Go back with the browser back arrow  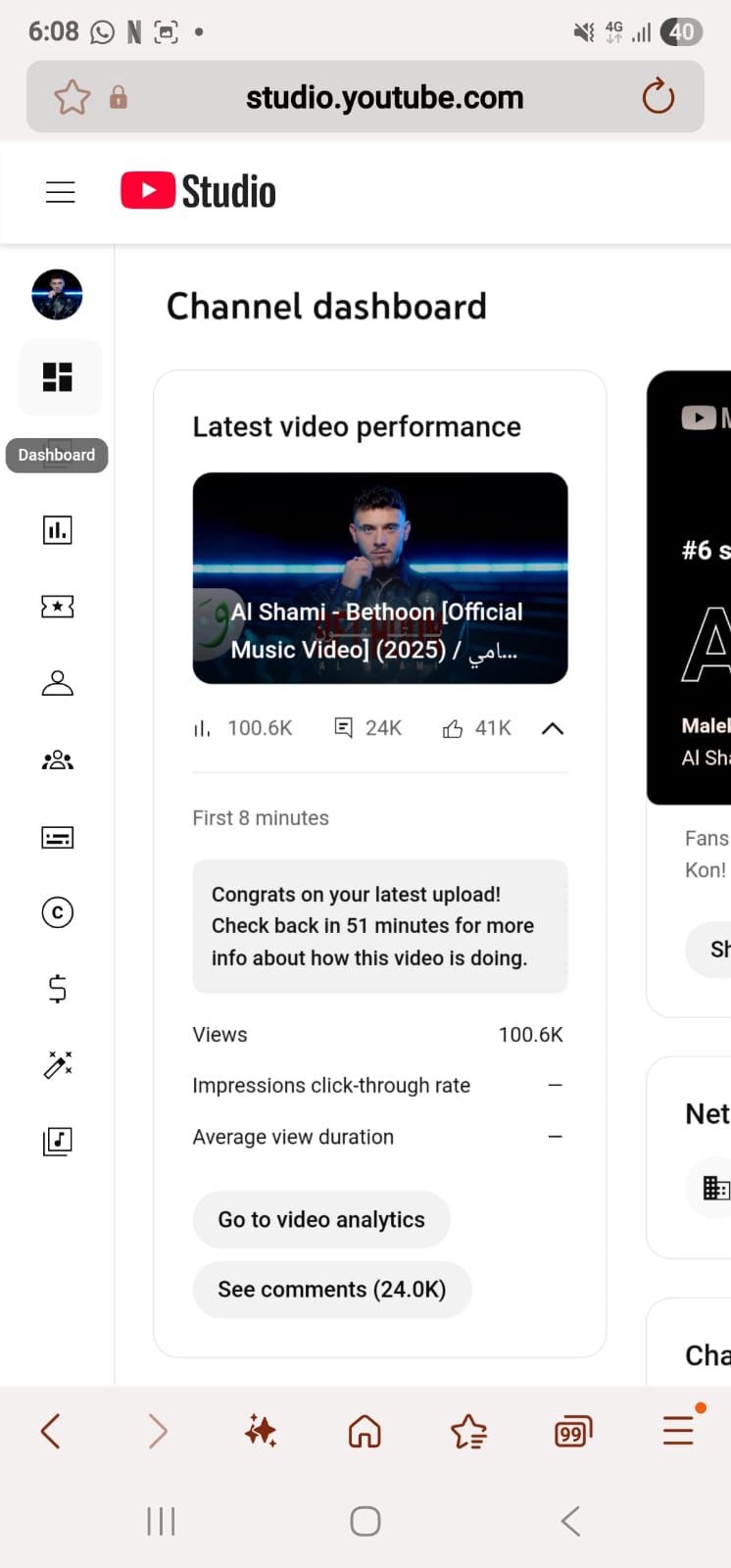click(x=51, y=1432)
